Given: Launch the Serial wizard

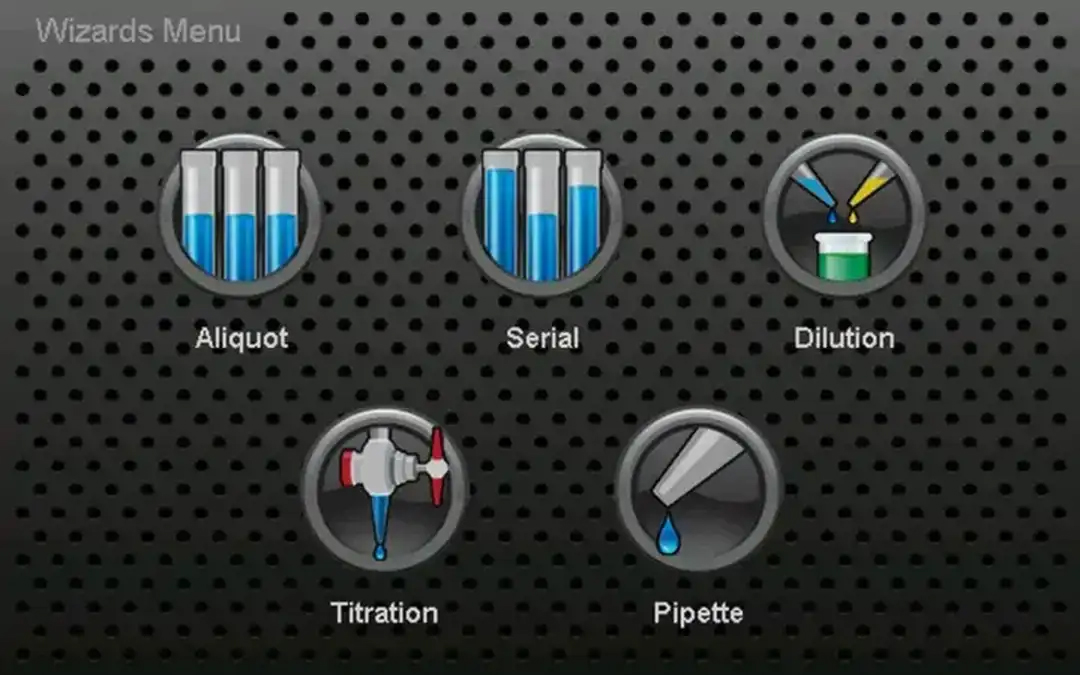Looking at the screenshot, I should 542,216.
